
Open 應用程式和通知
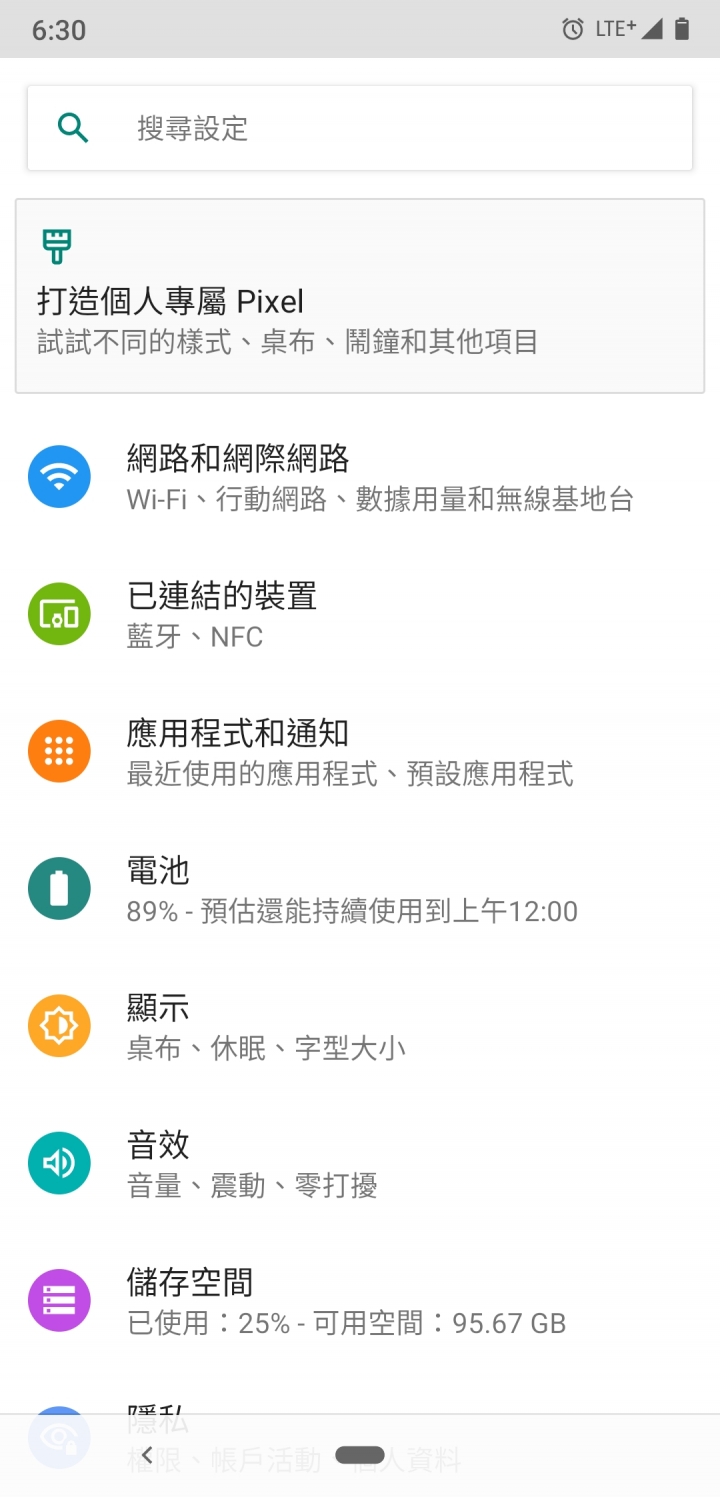(x=360, y=752)
